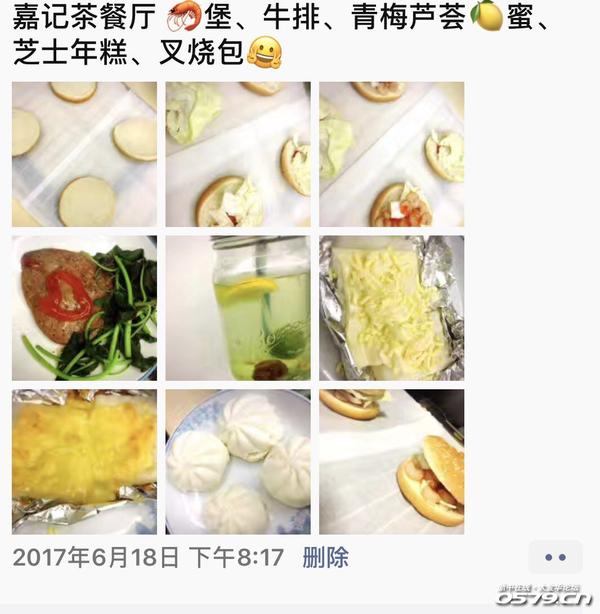Open the like and comment menu

click(x=555, y=558)
